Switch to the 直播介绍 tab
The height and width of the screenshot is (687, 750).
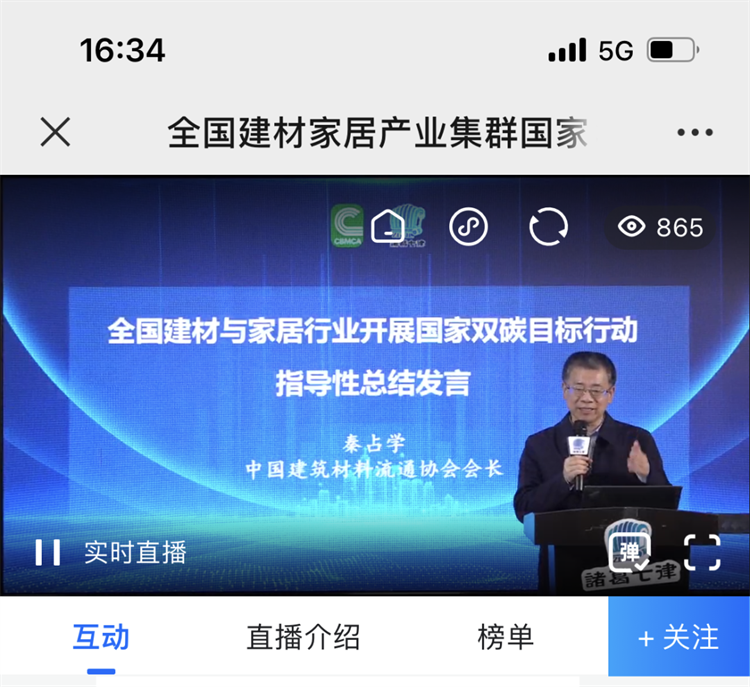(303, 637)
